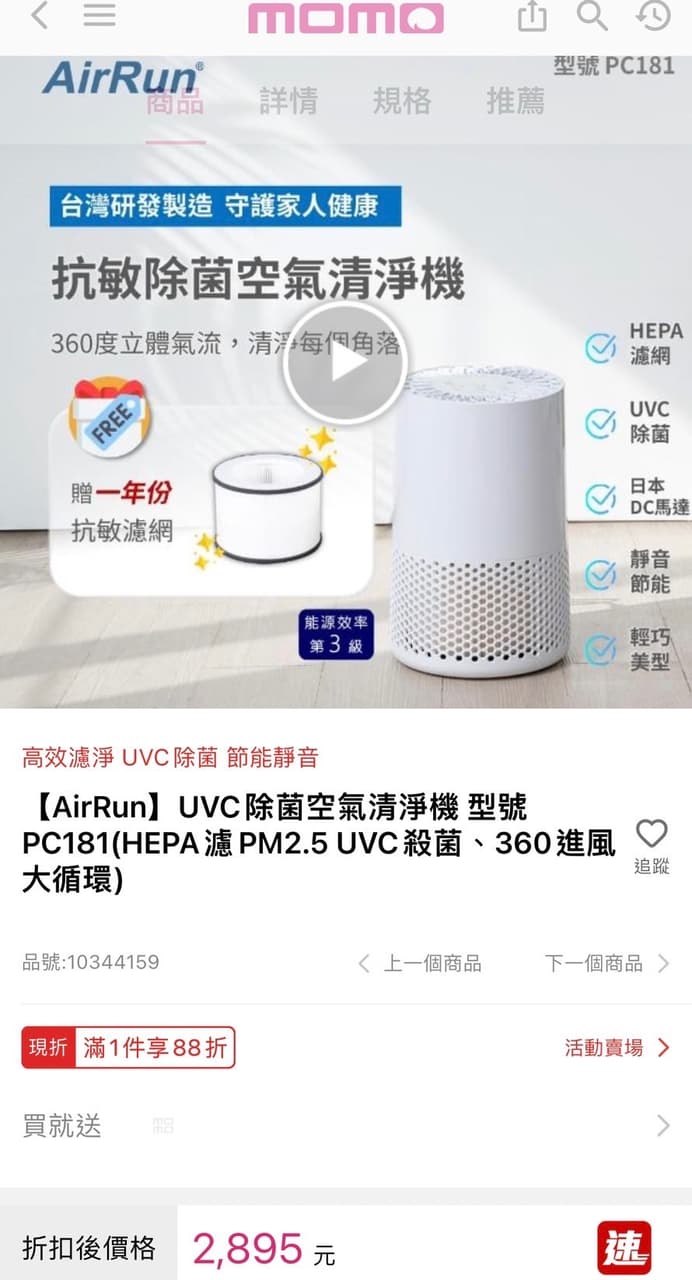Play the product video

[345, 364]
